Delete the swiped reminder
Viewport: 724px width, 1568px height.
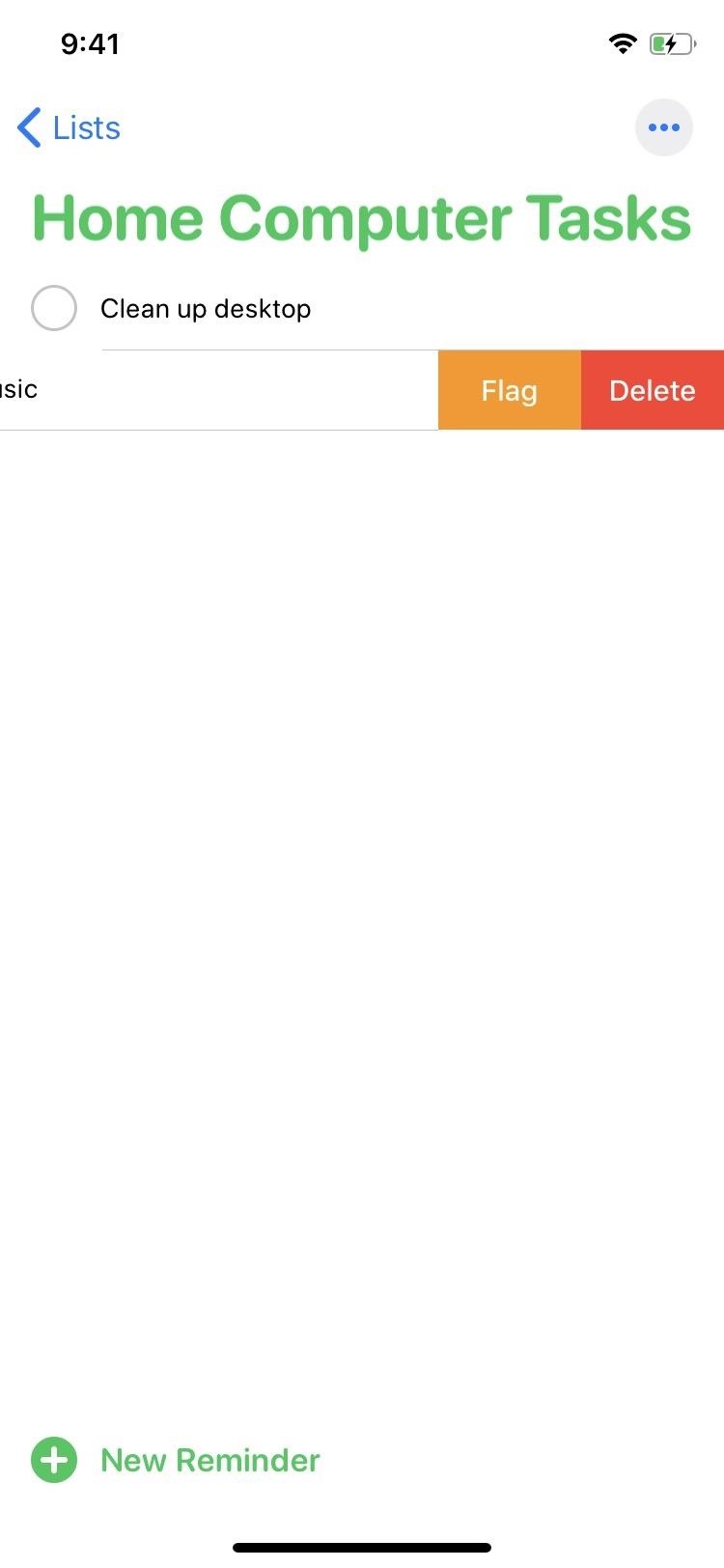tap(653, 390)
